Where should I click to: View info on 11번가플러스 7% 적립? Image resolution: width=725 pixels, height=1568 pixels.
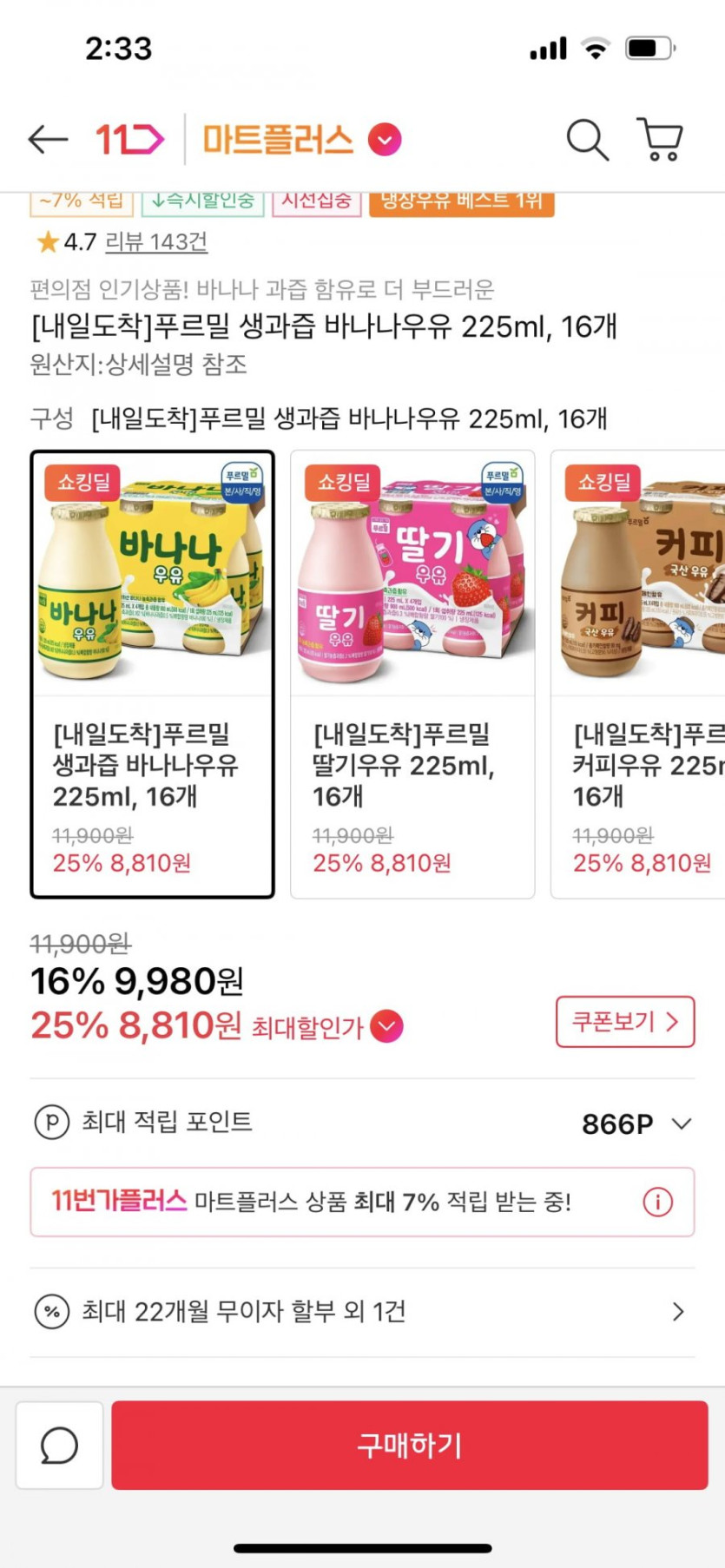pyautogui.click(x=657, y=1202)
